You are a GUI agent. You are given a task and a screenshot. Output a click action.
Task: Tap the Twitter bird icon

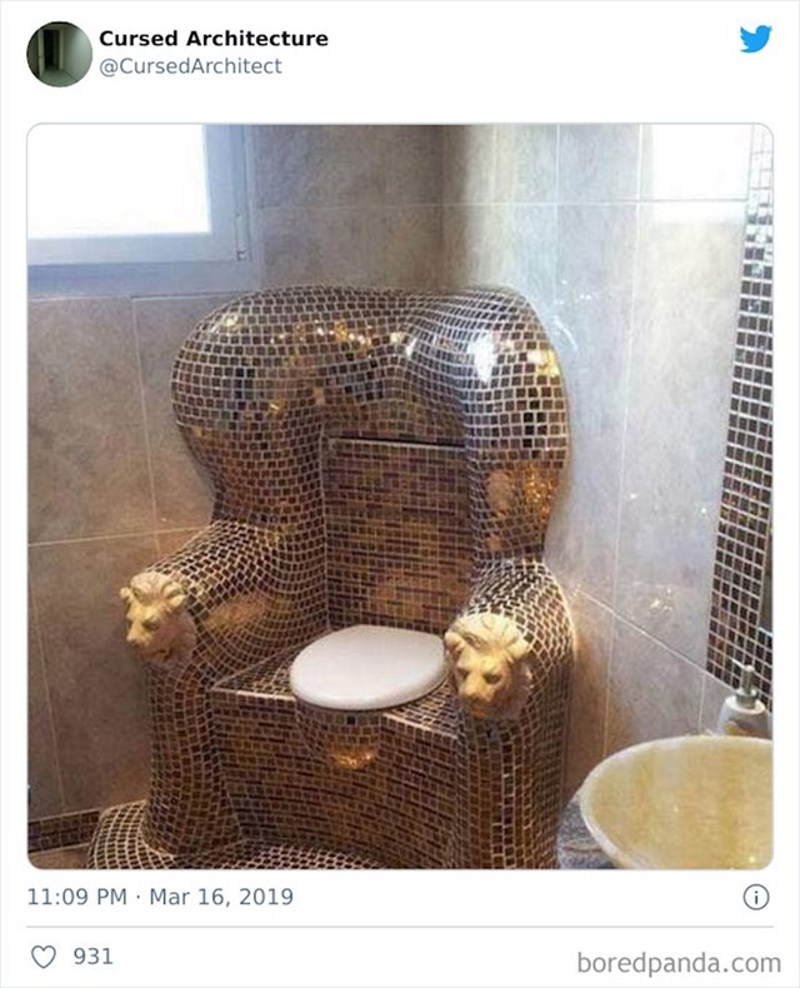755,40
